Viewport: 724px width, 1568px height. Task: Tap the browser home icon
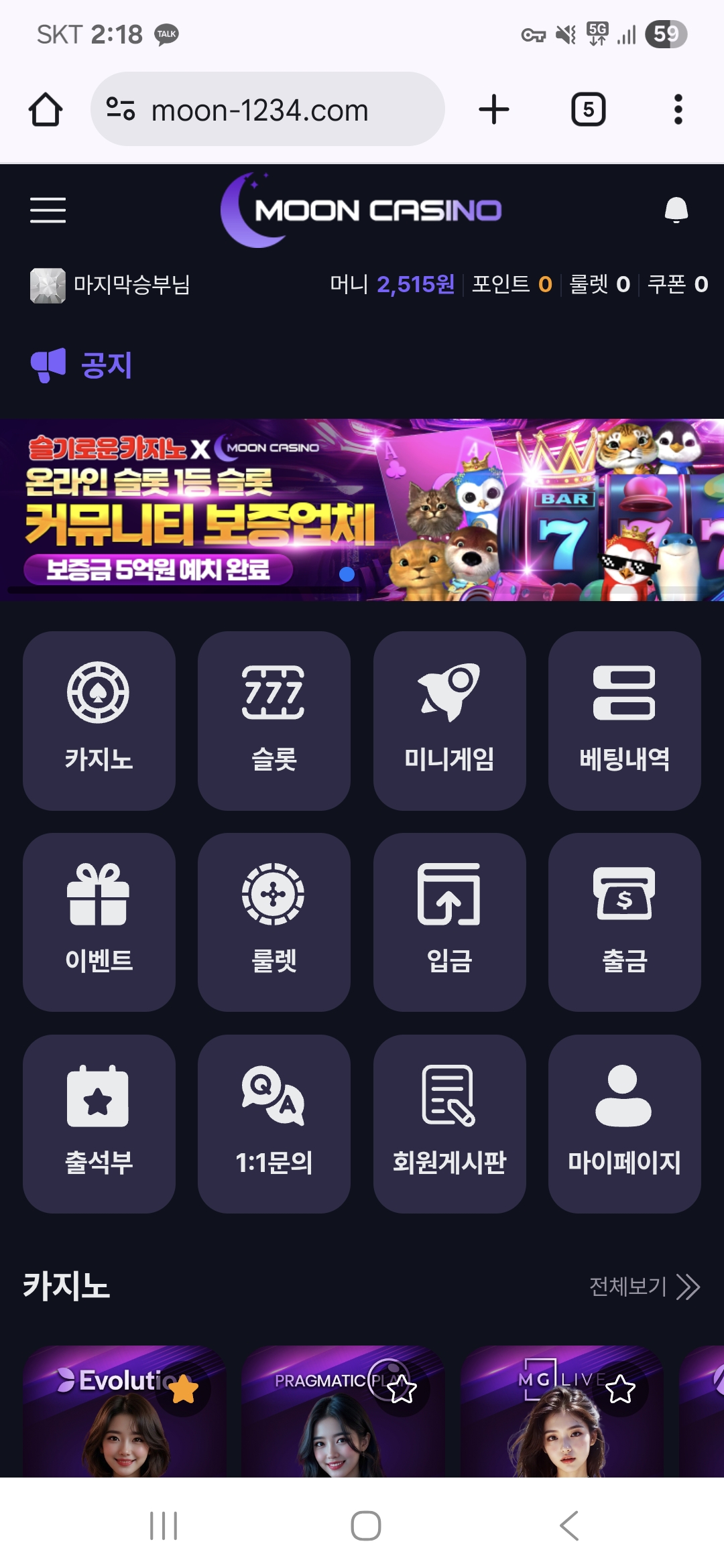(46, 109)
